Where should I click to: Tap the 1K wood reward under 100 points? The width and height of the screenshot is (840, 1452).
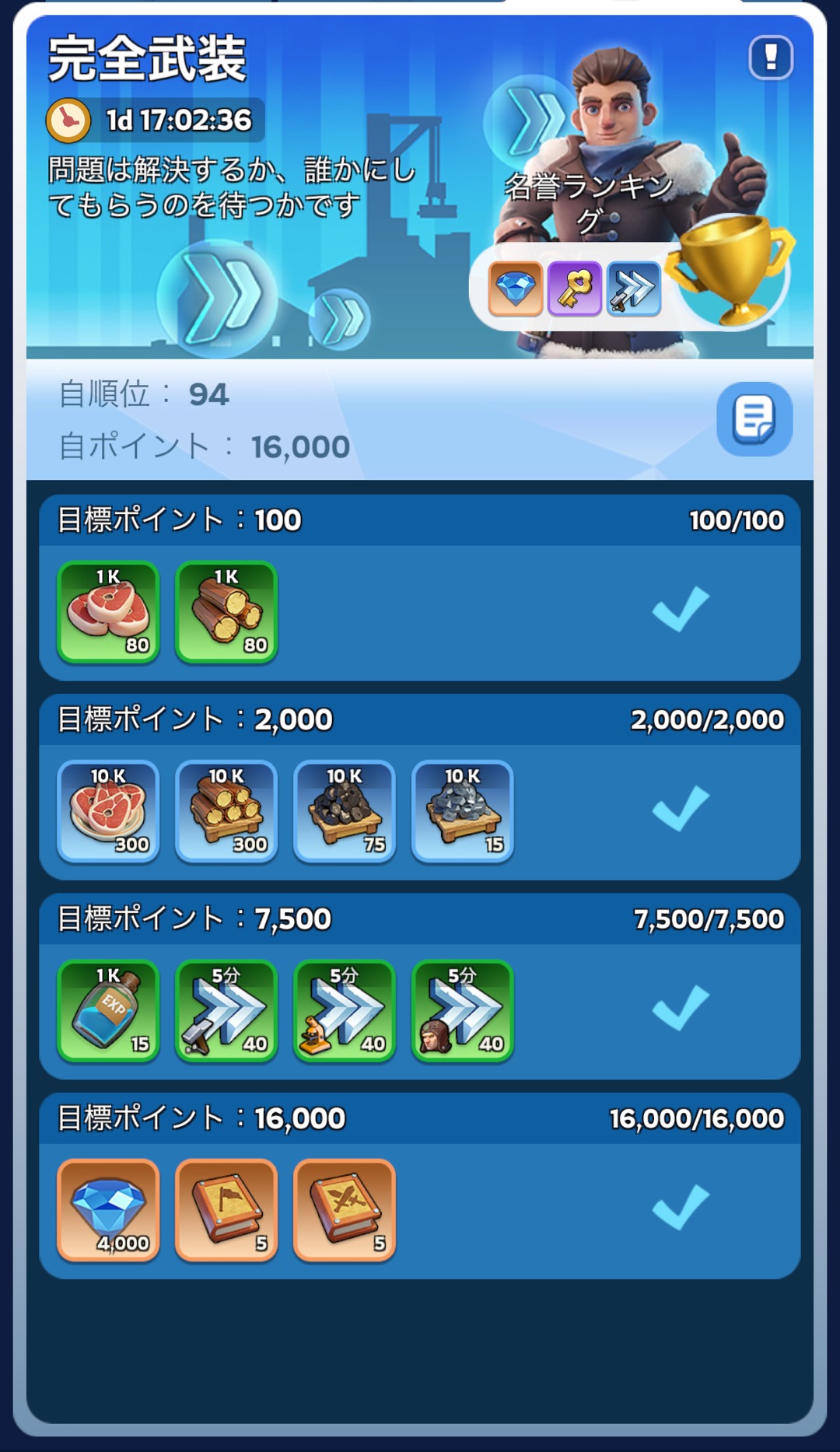(x=226, y=612)
